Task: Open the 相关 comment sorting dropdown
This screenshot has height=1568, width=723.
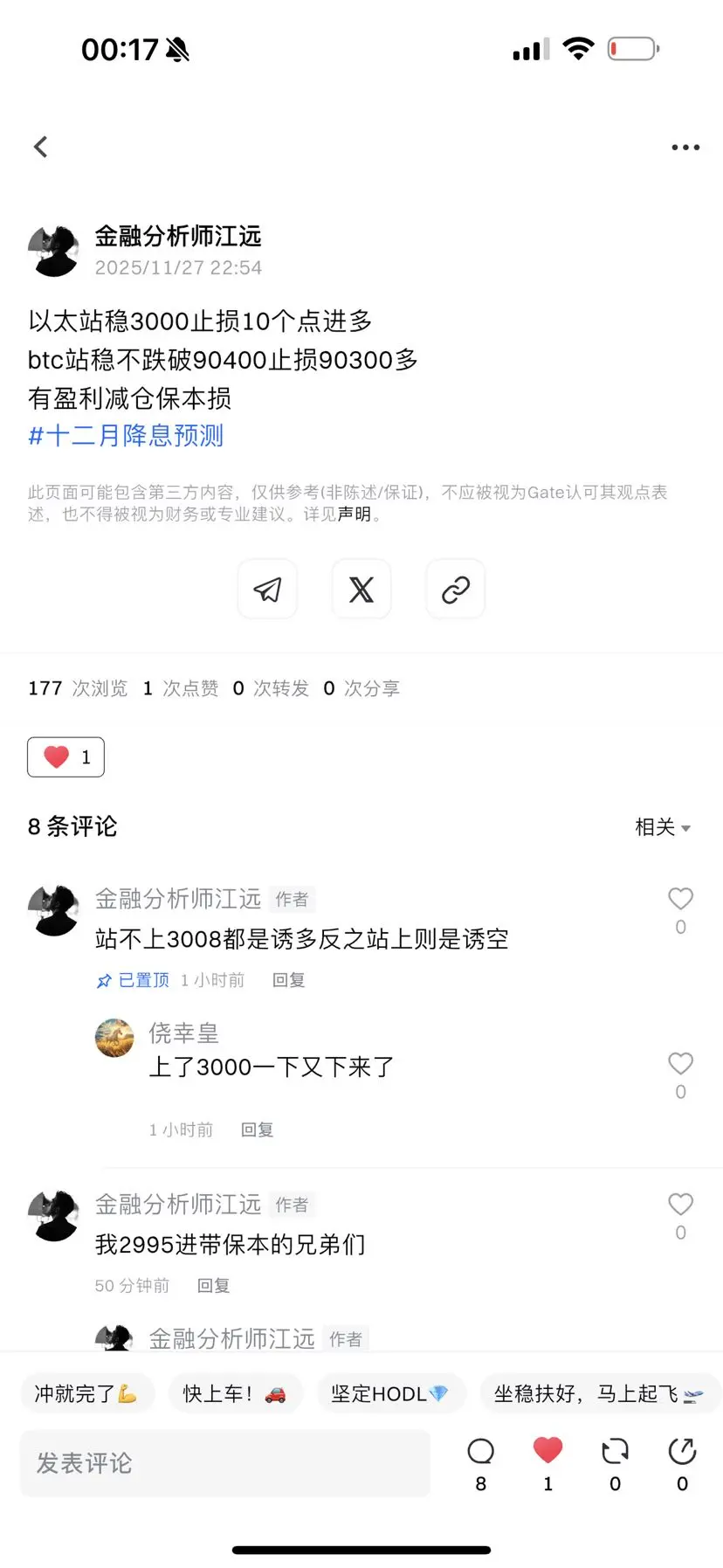Action: click(x=663, y=826)
